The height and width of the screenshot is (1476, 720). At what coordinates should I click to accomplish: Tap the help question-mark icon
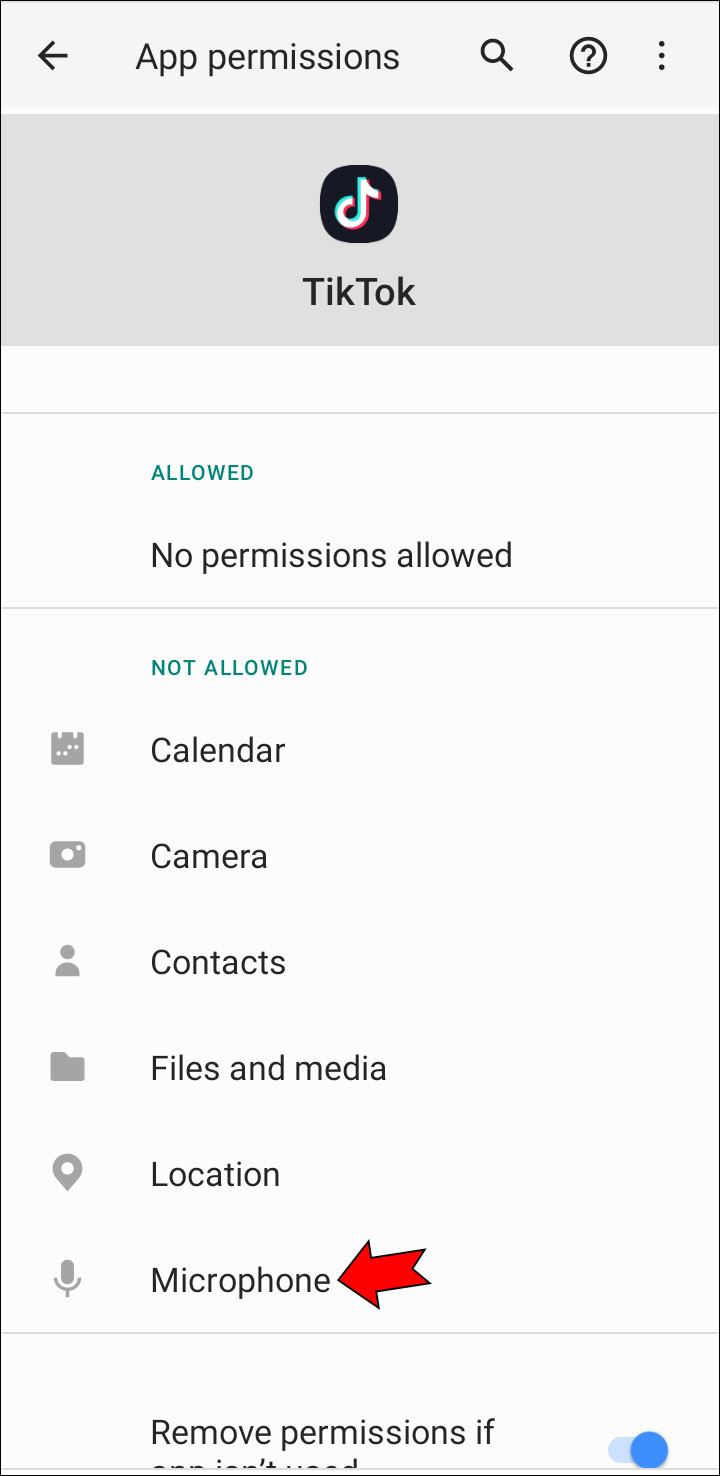[588, 56]
